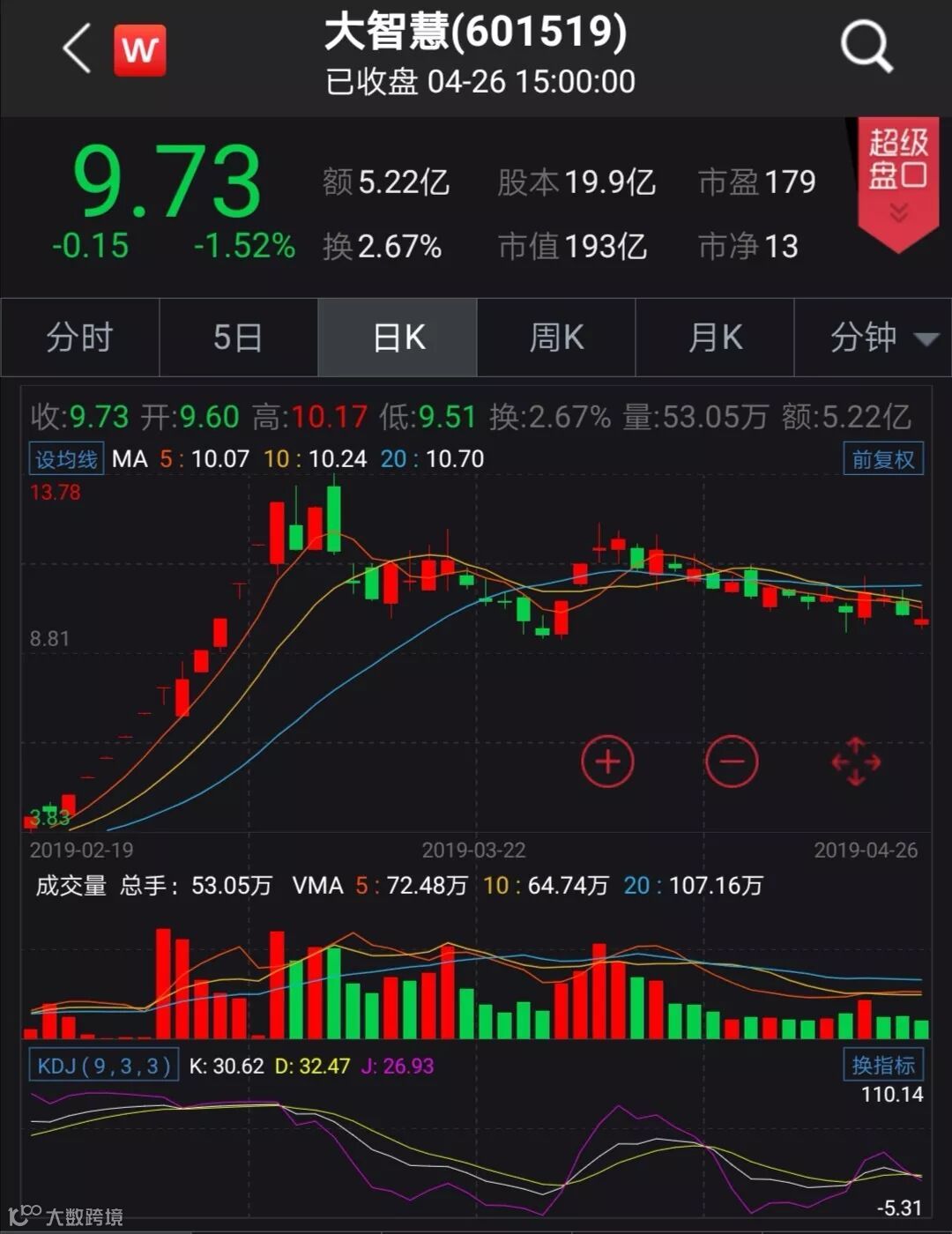Zoom out the K-line chart
The image size is (952, 1234).
pos(731,762)
